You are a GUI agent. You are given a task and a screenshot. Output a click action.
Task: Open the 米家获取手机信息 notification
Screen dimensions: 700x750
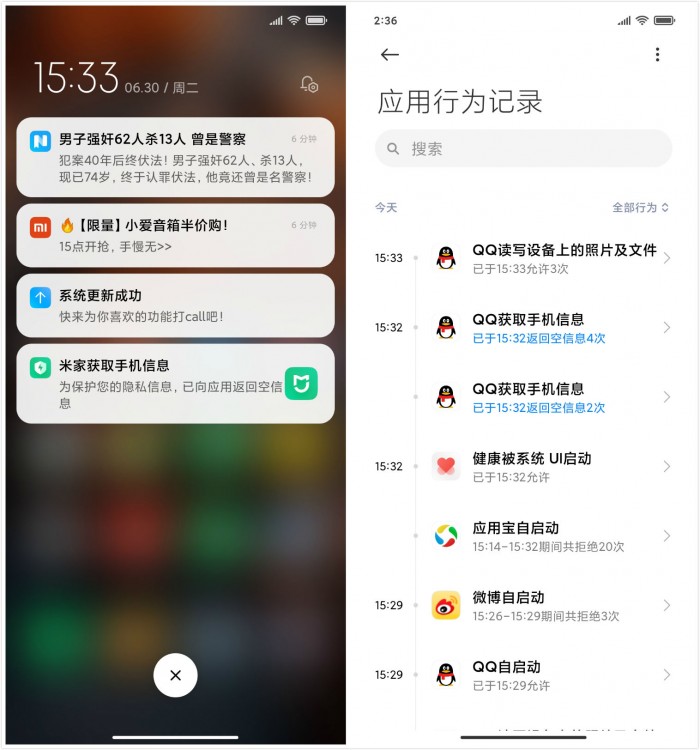point(175,383)
